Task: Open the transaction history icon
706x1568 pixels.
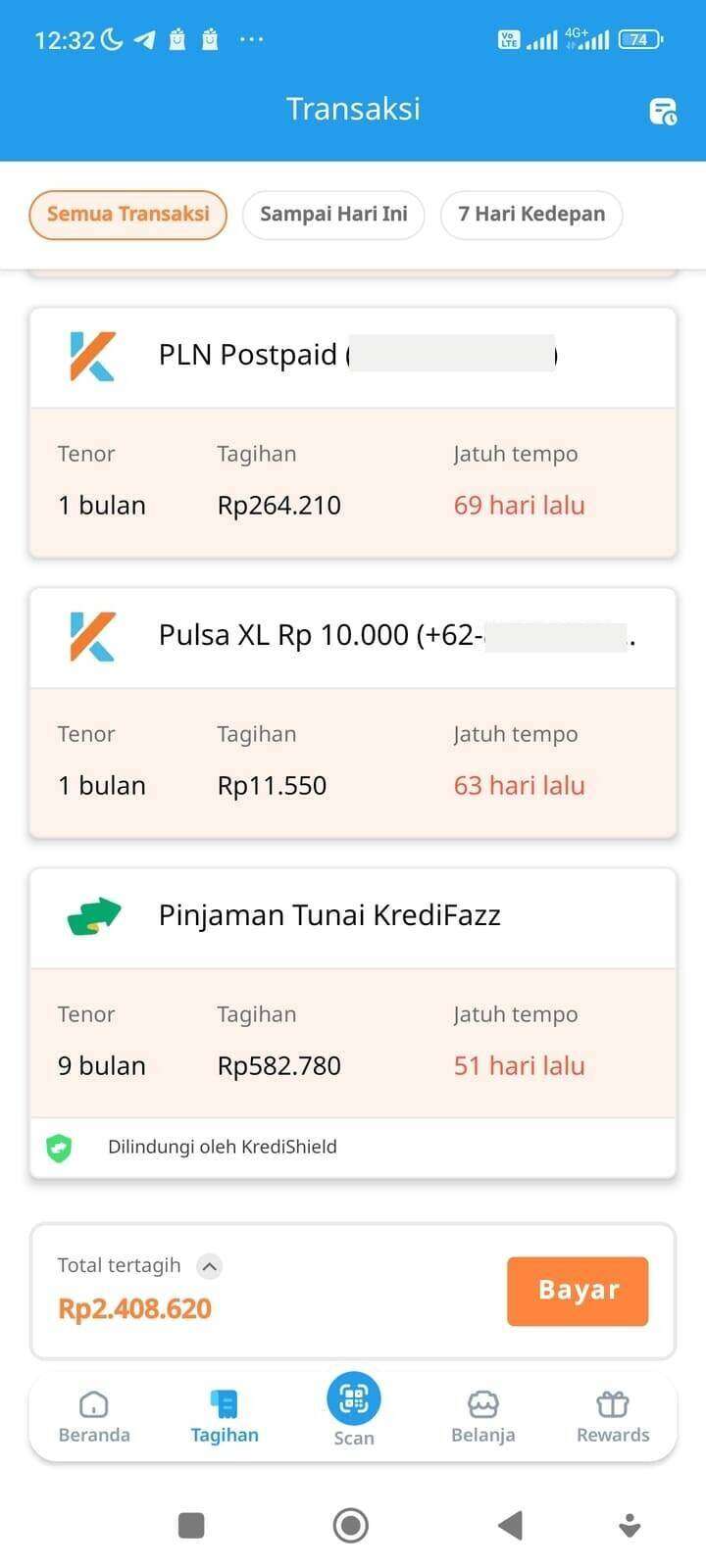Action: (664, 112)
